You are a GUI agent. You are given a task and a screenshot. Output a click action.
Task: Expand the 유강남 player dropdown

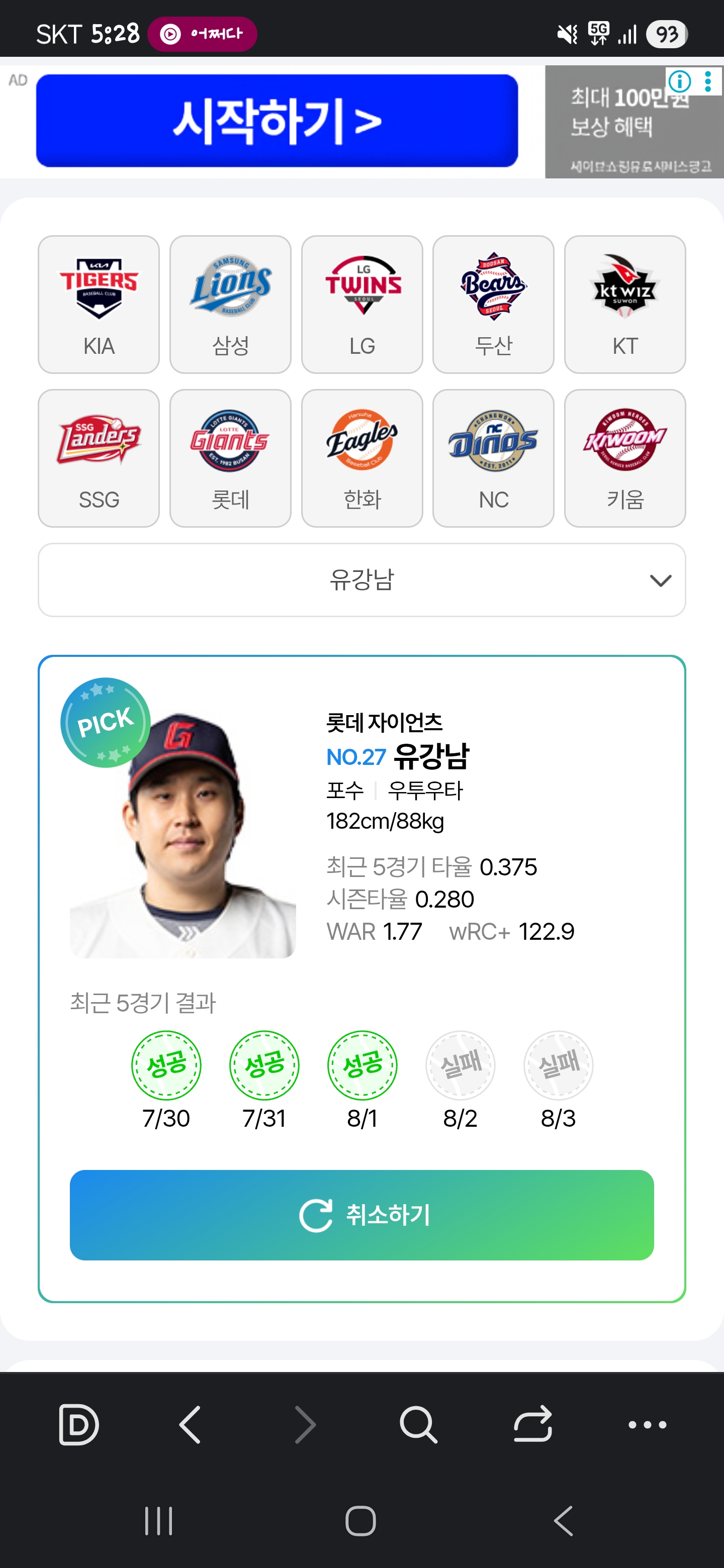point(361,580)
